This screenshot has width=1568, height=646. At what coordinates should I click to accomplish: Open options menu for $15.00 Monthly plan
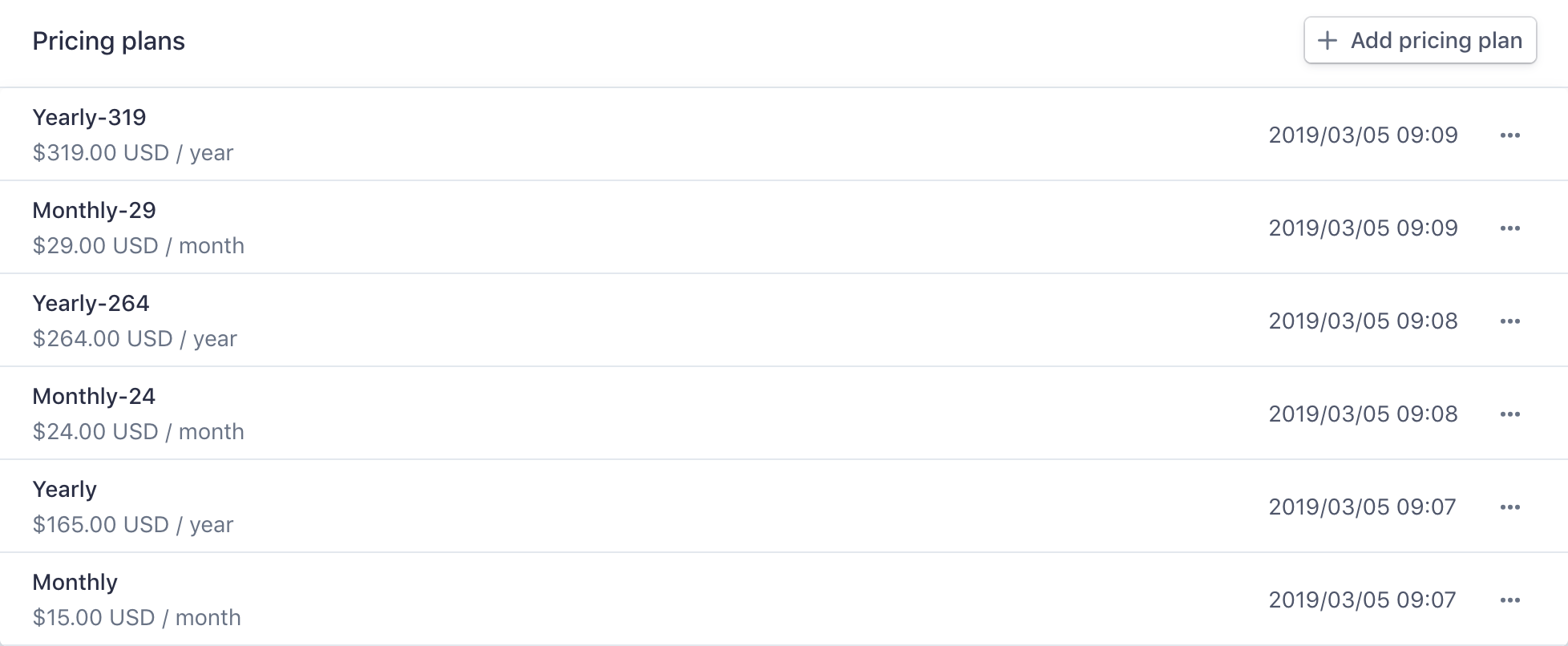pos(1509,600)
